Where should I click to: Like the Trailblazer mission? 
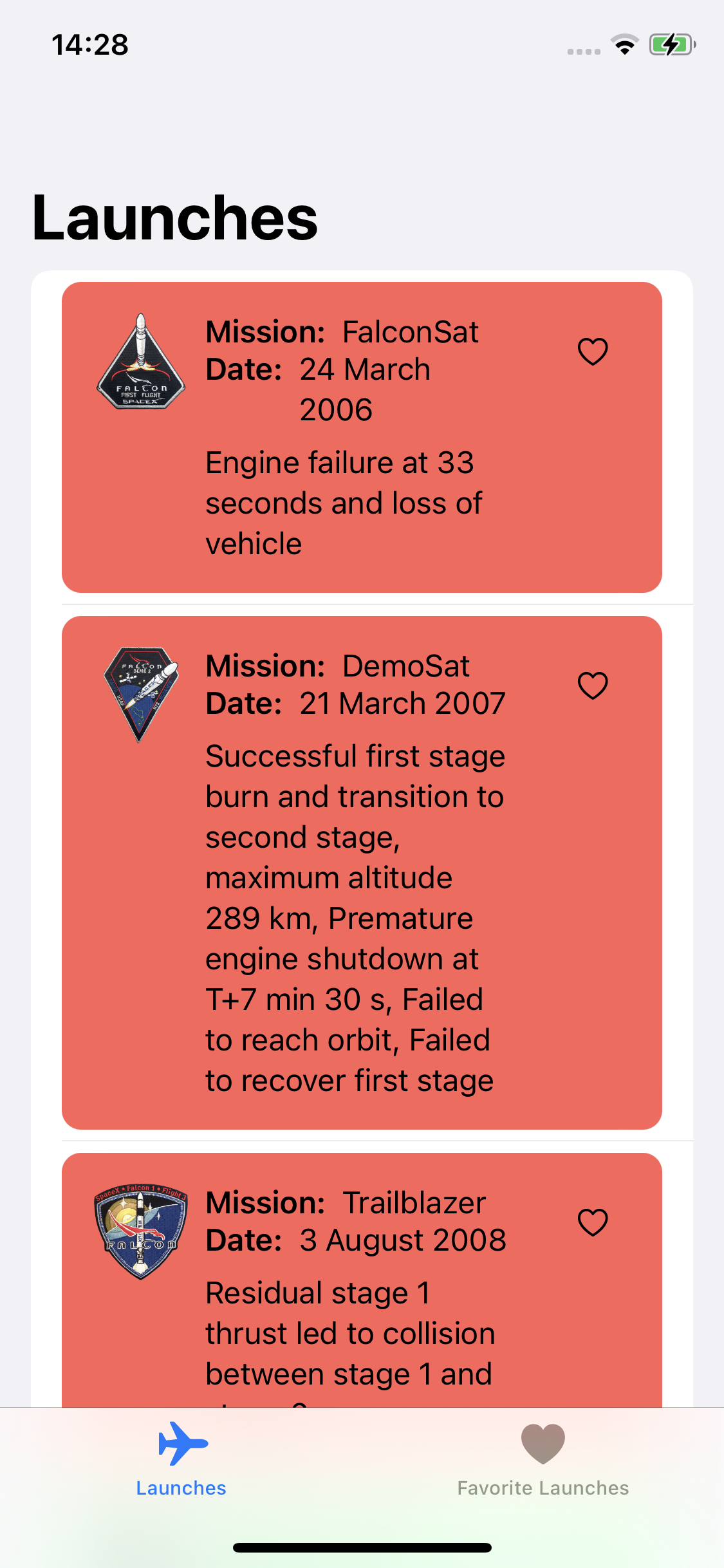click(593, 1222)
